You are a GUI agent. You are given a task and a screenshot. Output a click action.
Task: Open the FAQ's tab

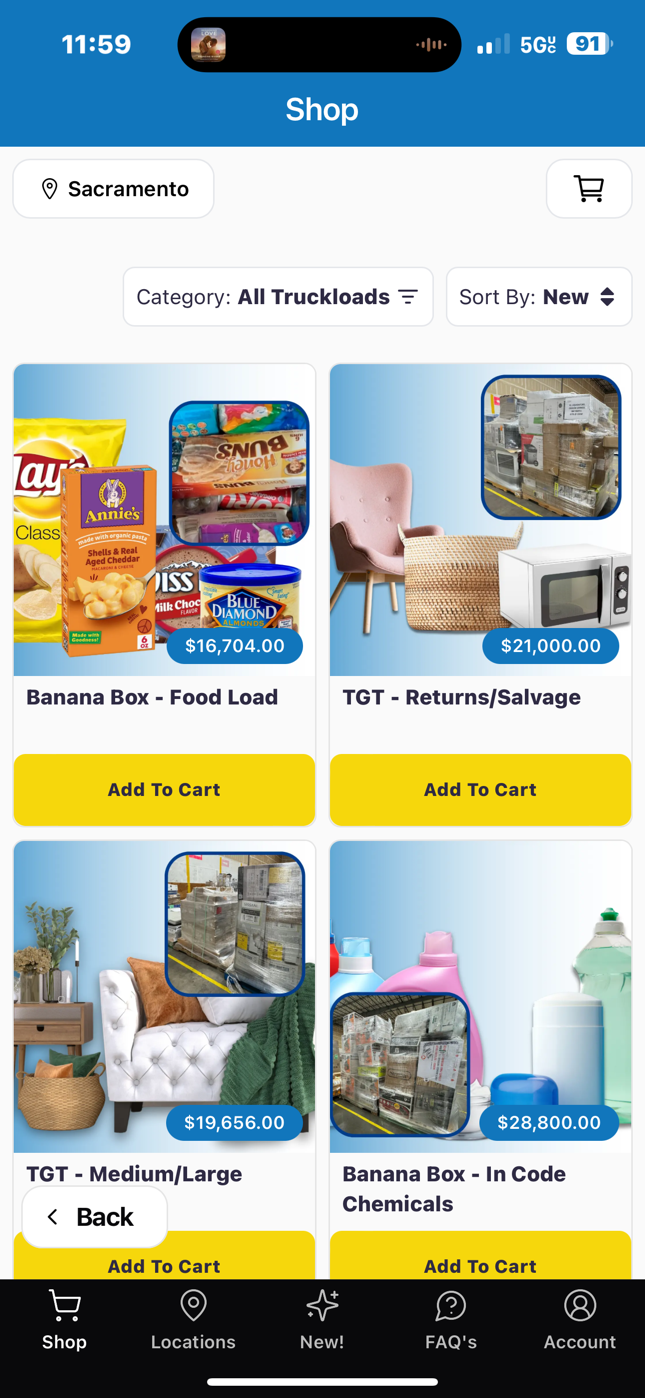tap(451, 1321)
